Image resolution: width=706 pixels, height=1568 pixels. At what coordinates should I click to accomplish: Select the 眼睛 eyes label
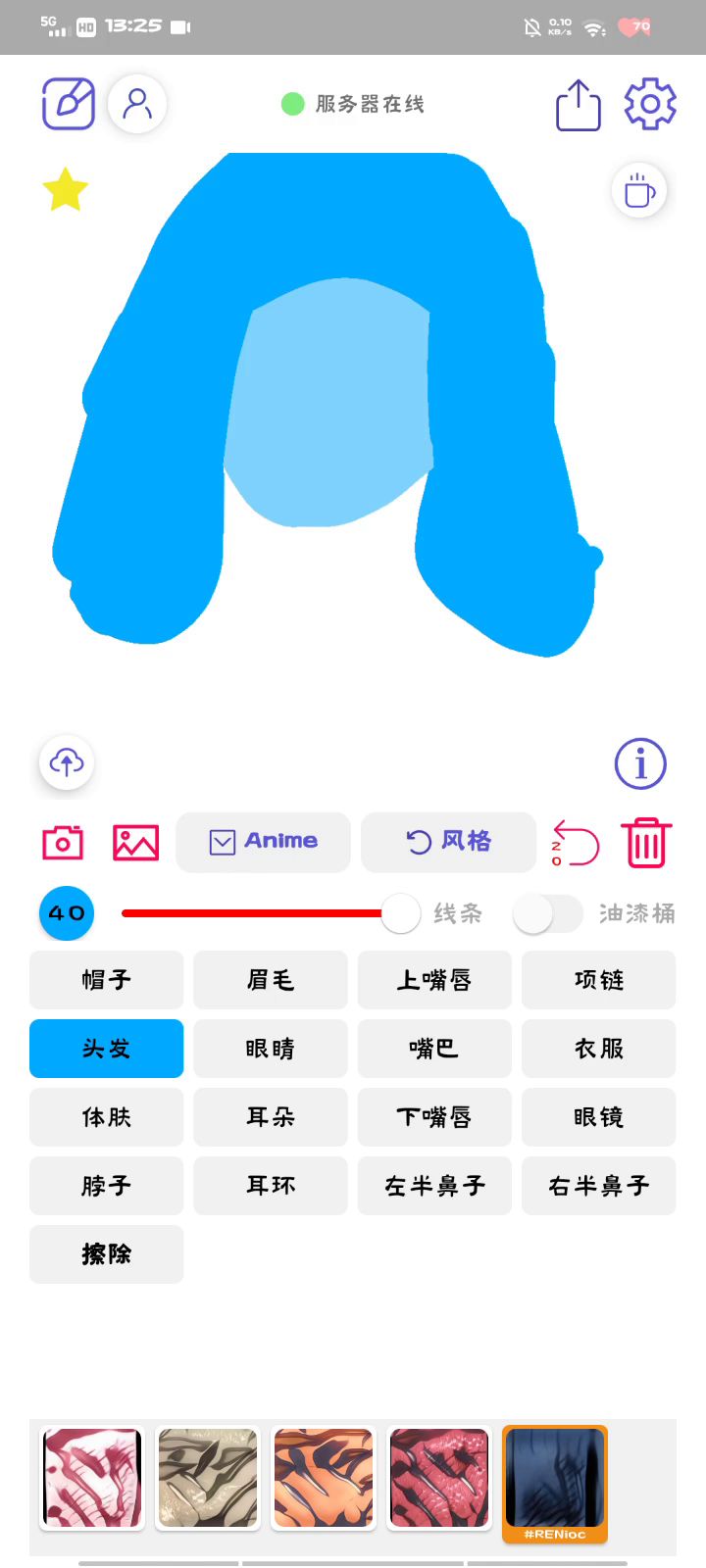click(x=270, y=1049)
